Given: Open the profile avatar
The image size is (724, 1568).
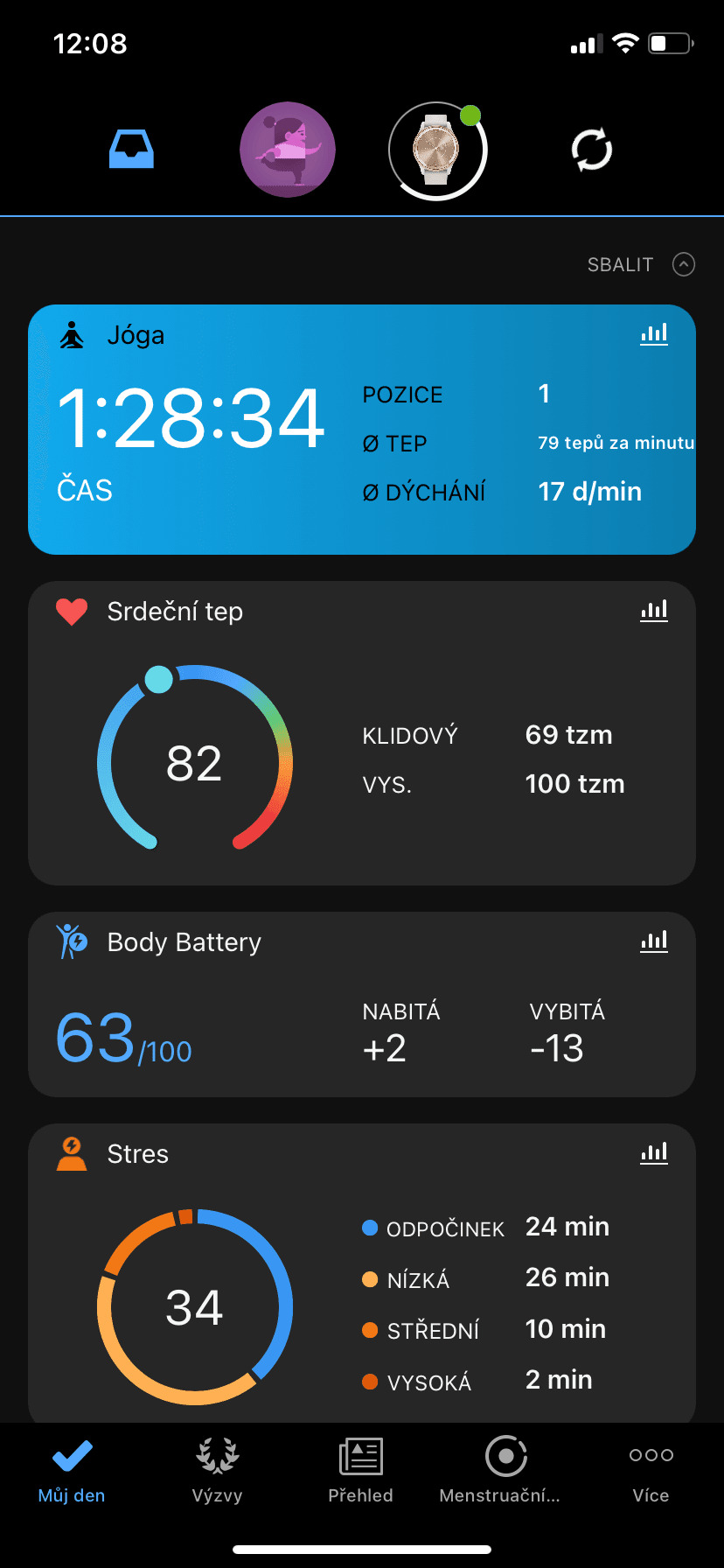Looking at the screenshot, I should [288, 150].
